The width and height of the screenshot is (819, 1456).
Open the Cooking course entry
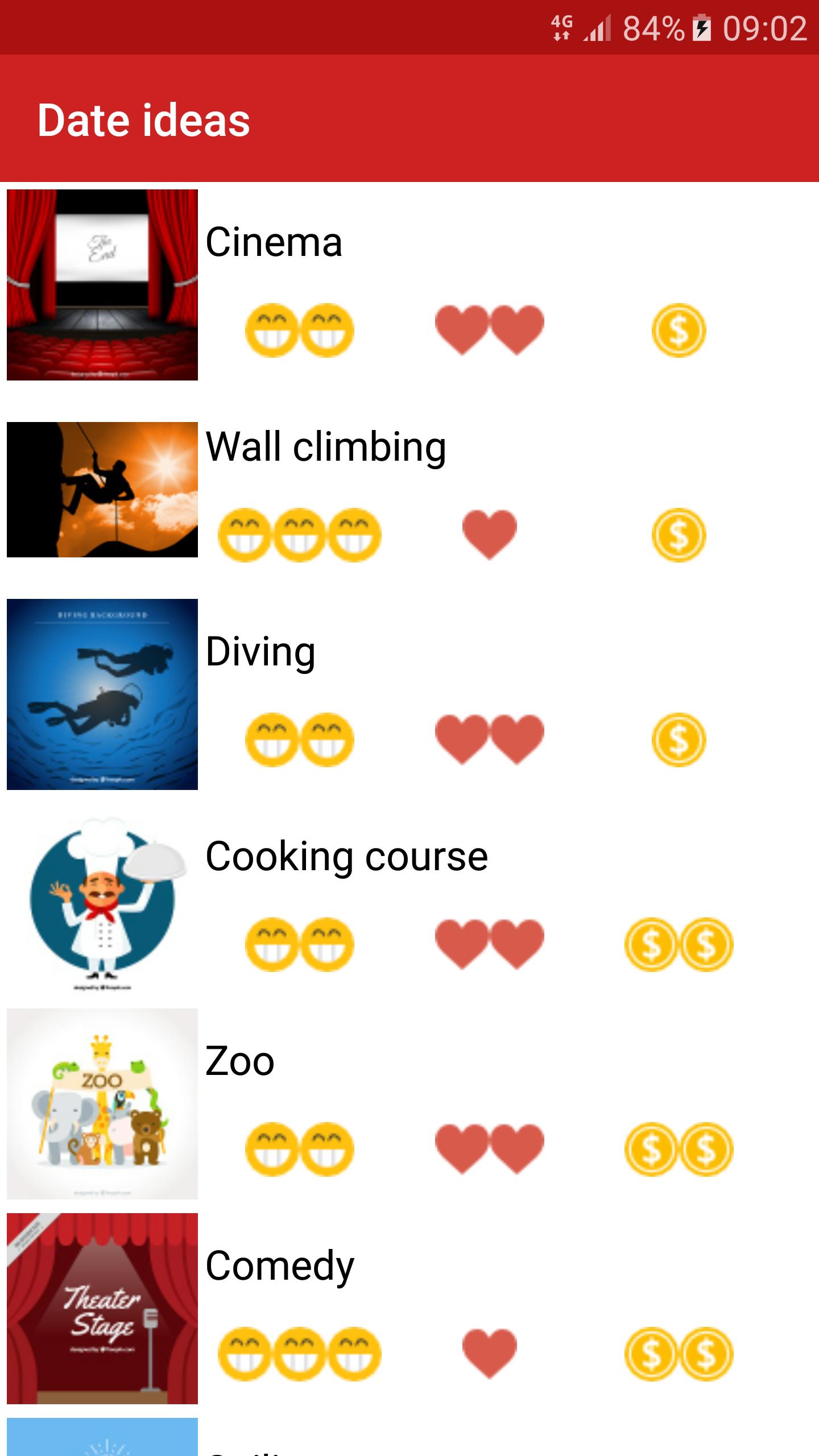[x=346, y=857]
